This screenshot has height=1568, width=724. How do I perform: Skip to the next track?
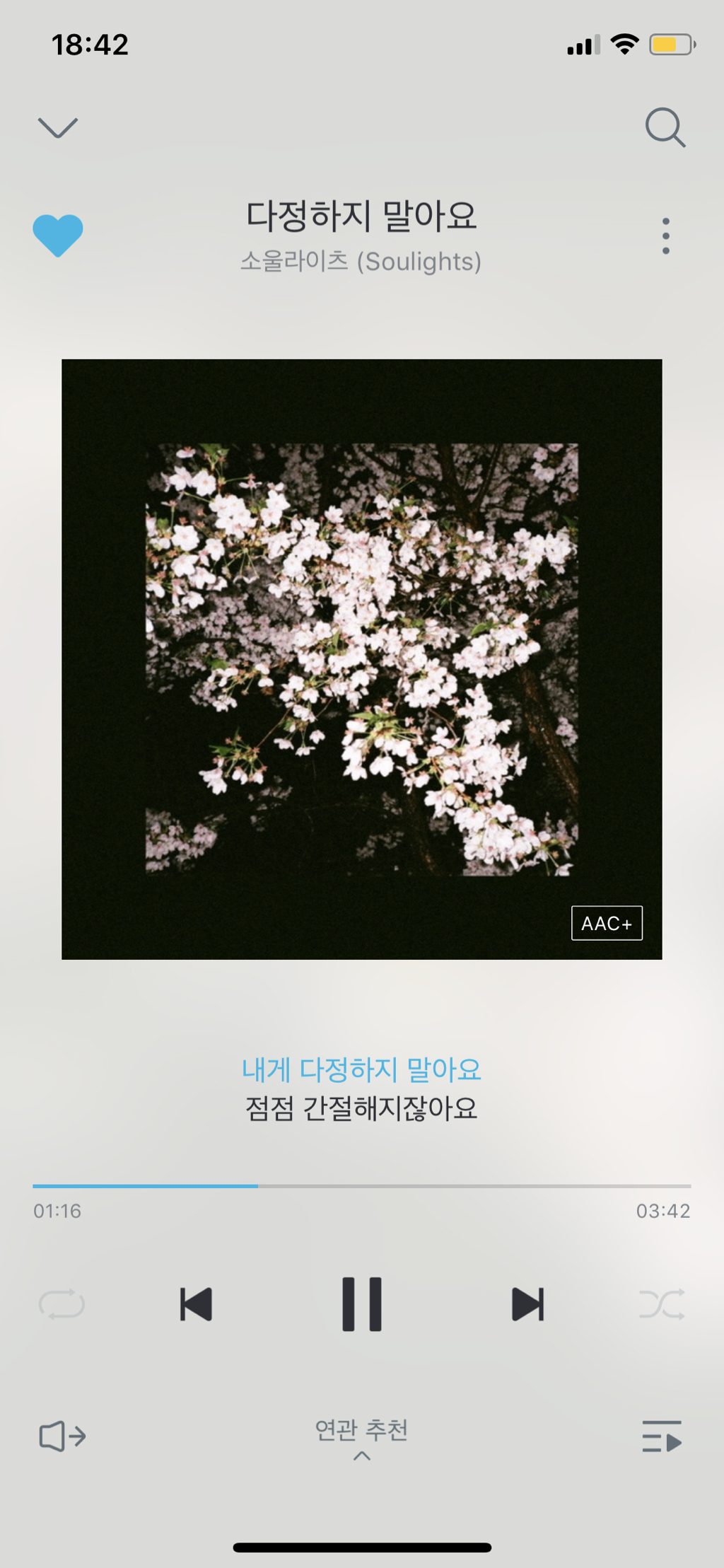[x=527, y=1304]
